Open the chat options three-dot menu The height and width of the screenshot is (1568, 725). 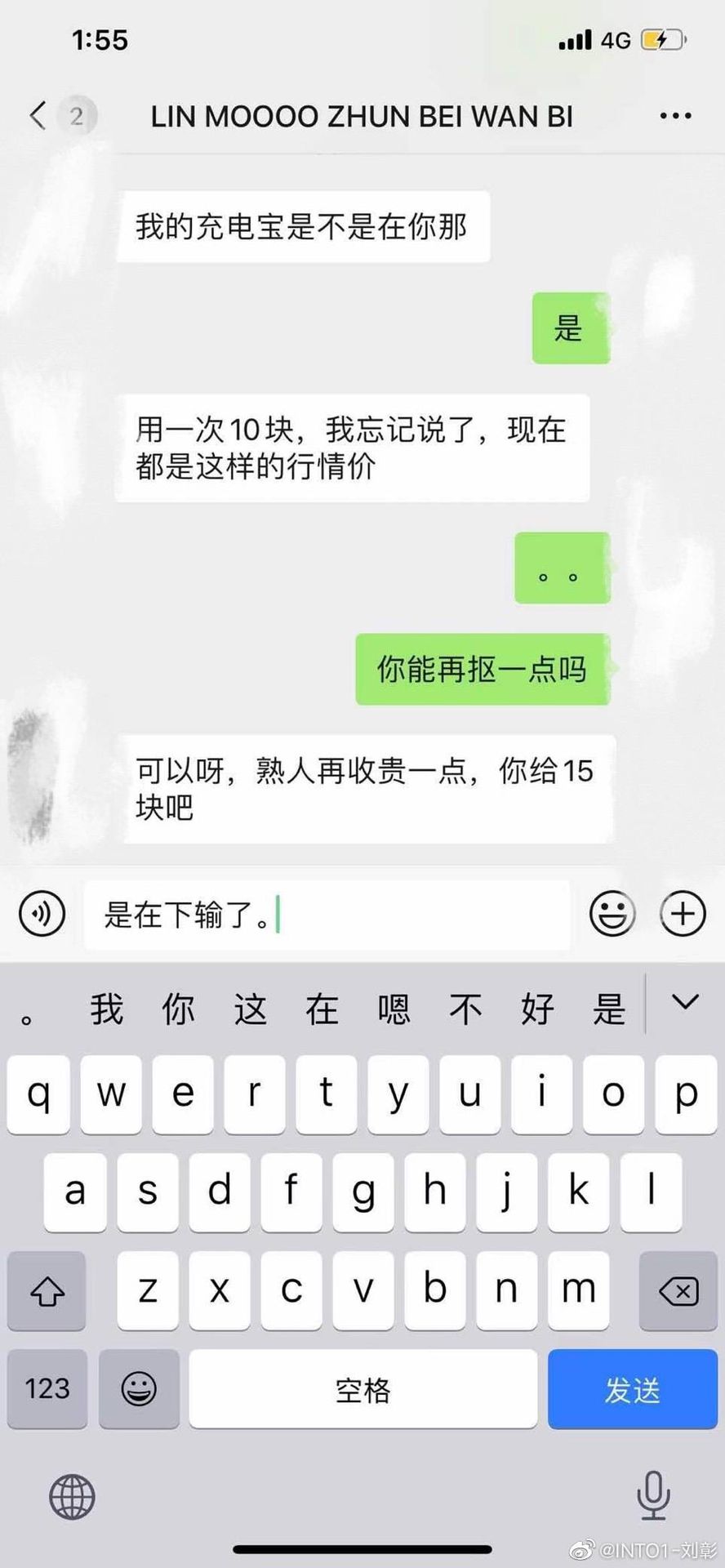point(675,116)
